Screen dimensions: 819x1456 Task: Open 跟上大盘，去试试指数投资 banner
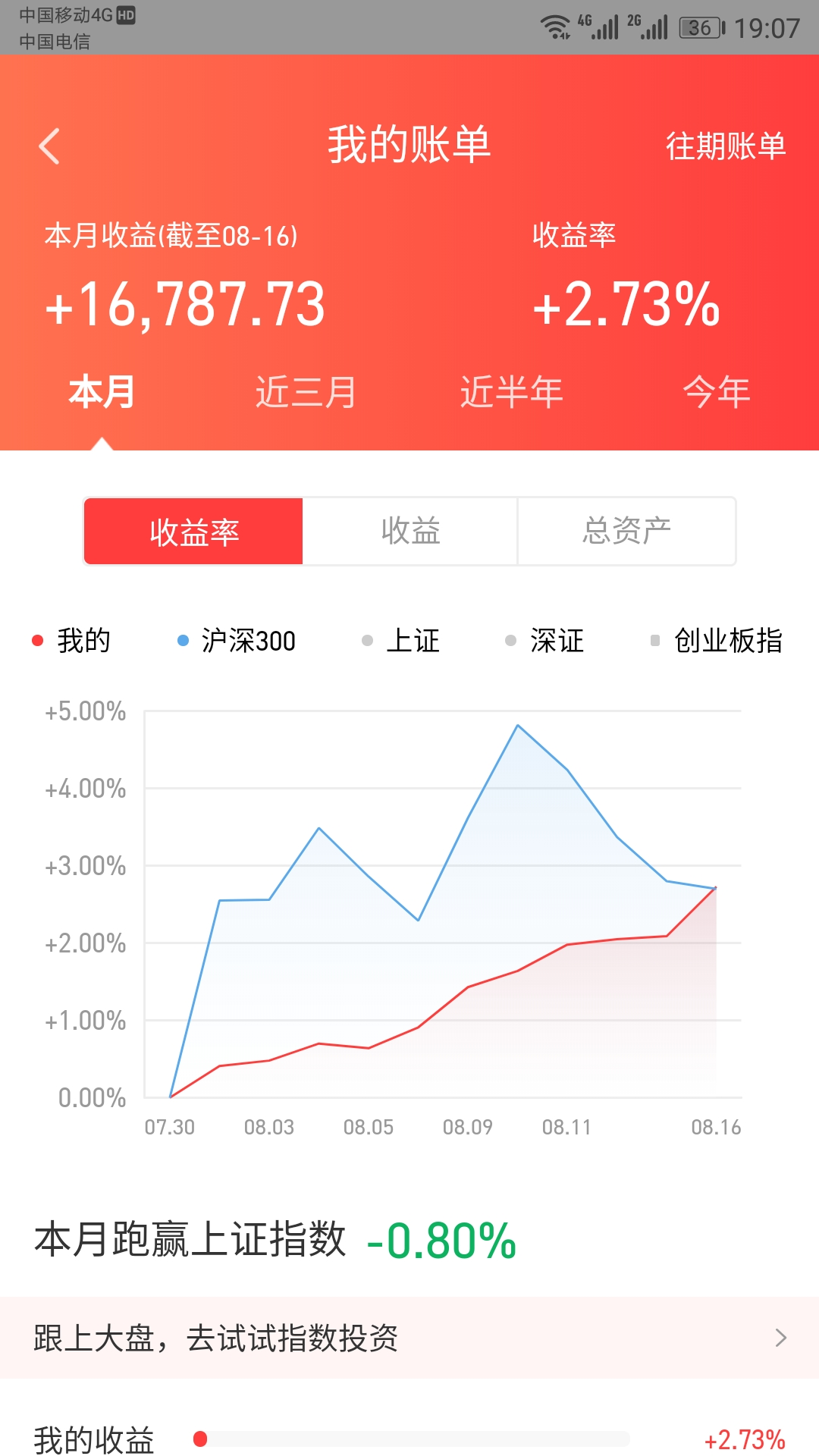point(409,1338)
